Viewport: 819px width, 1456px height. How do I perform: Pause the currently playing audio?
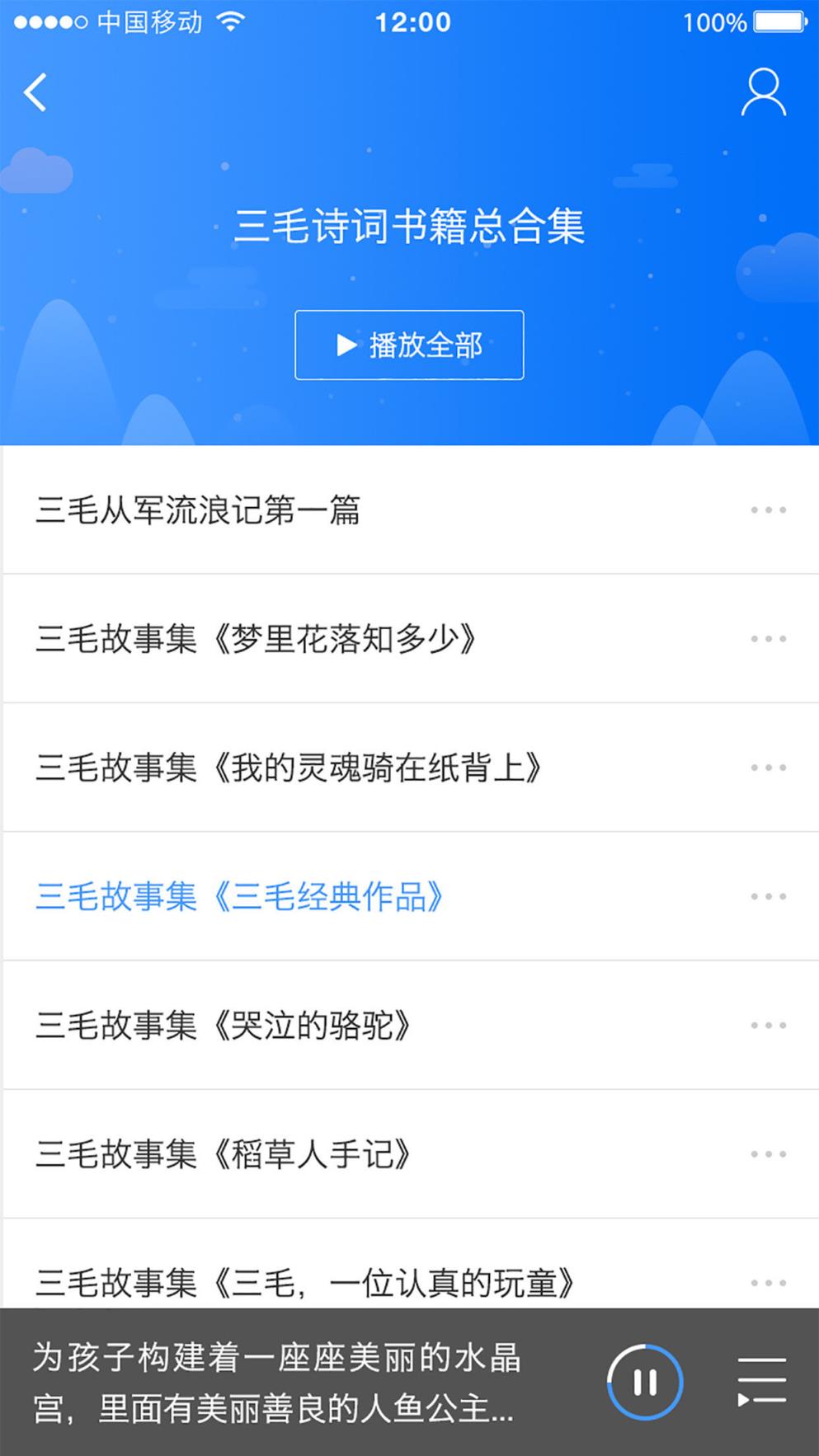coord(644,1380)
